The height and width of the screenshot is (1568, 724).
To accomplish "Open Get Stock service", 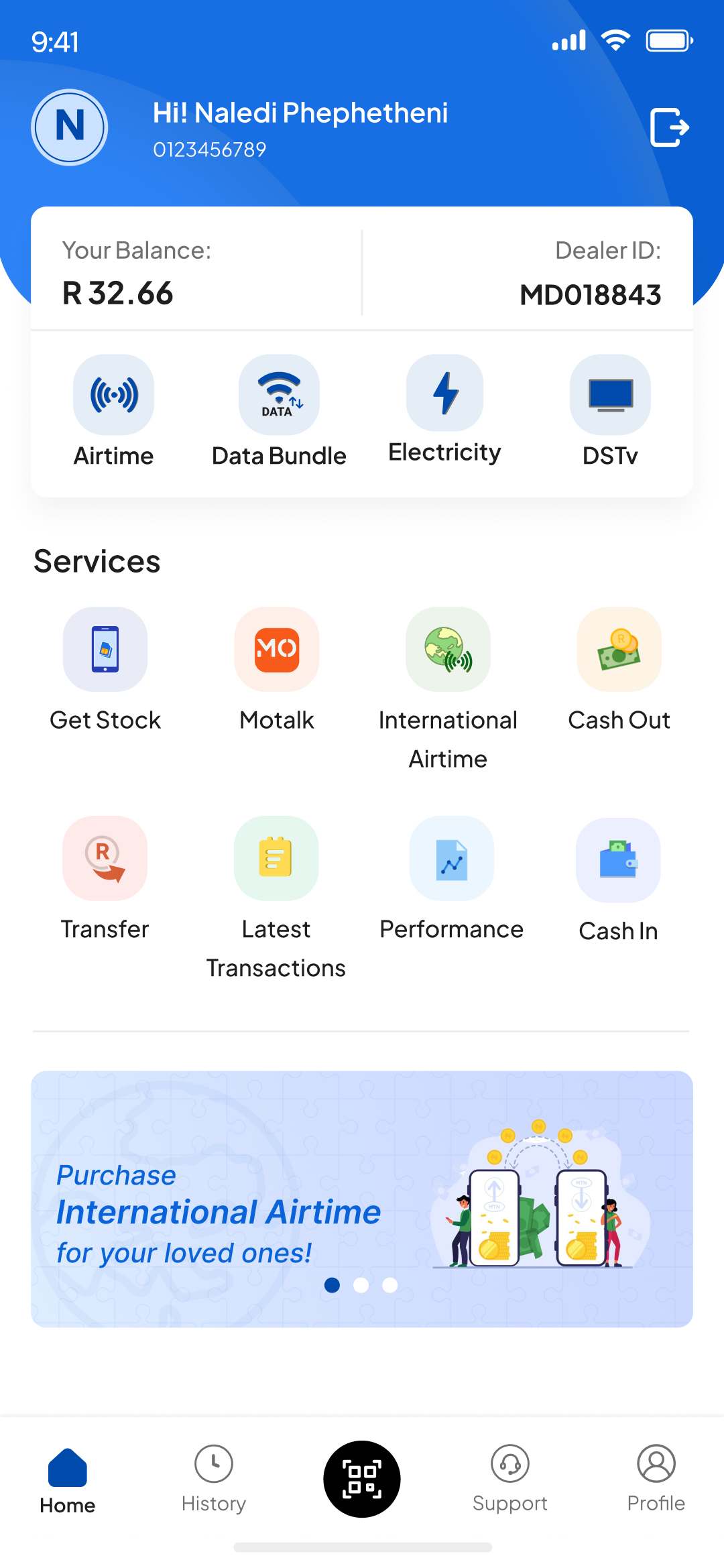I will pos(105,649).
